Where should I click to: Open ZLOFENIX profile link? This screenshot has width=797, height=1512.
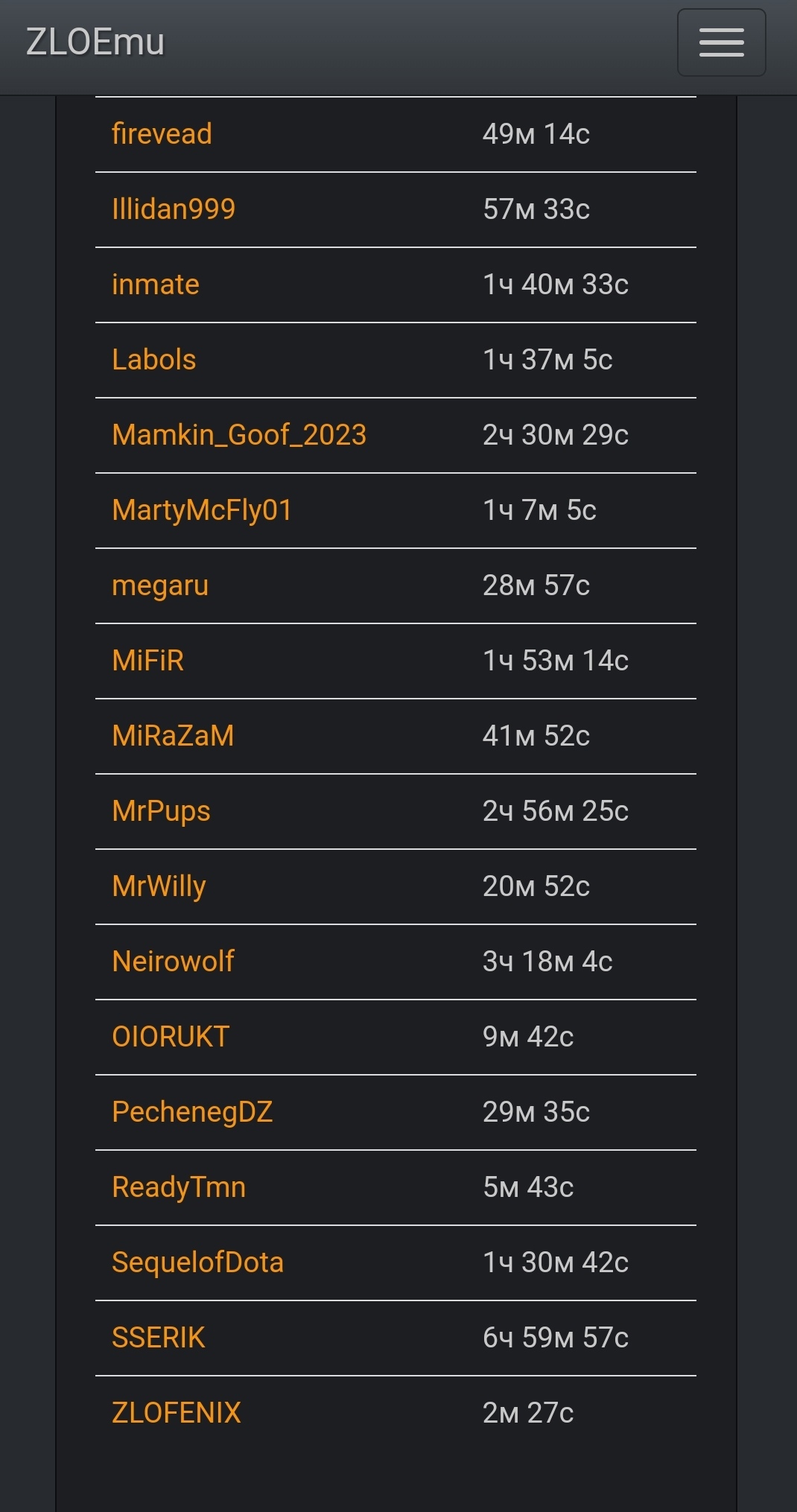(176, 1414)
